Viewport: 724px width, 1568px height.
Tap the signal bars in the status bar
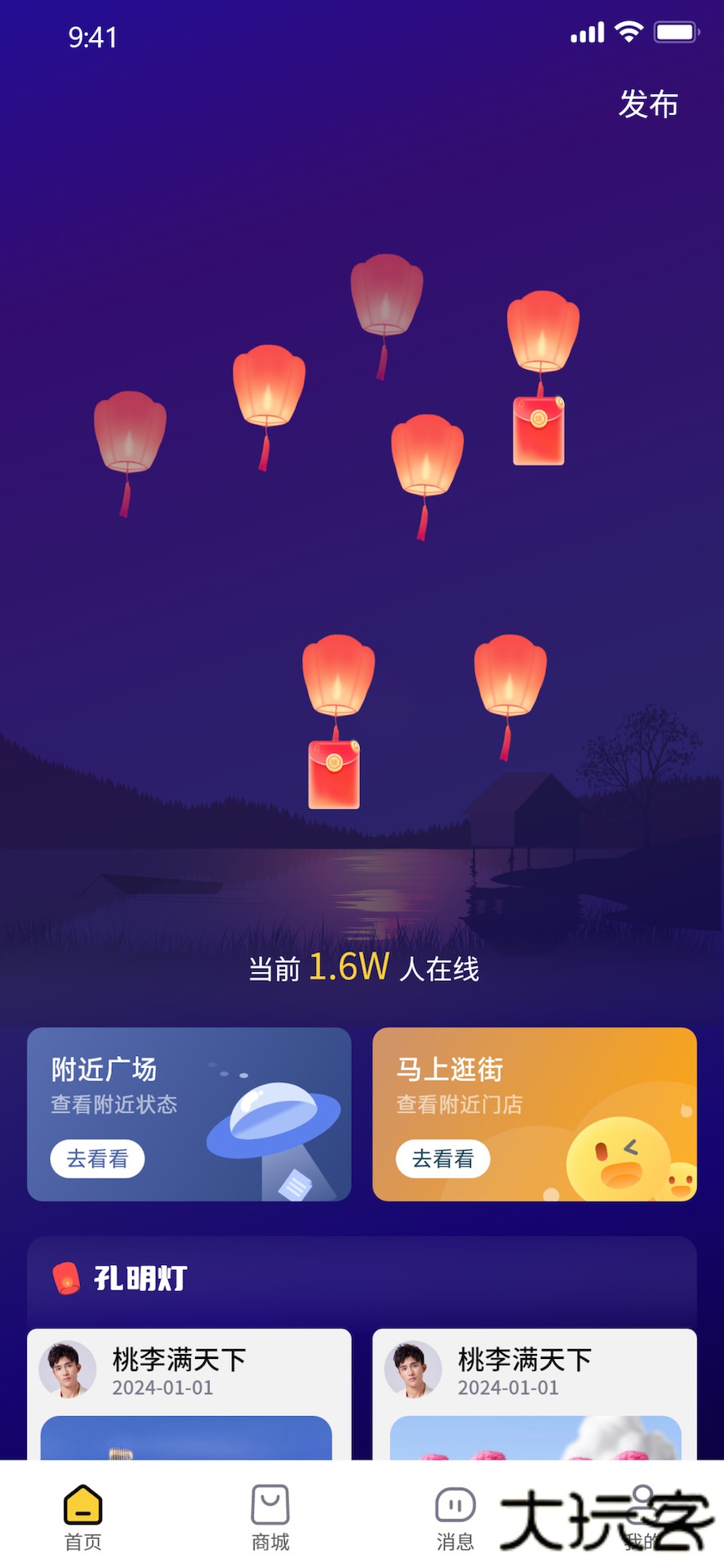(586, 31)
